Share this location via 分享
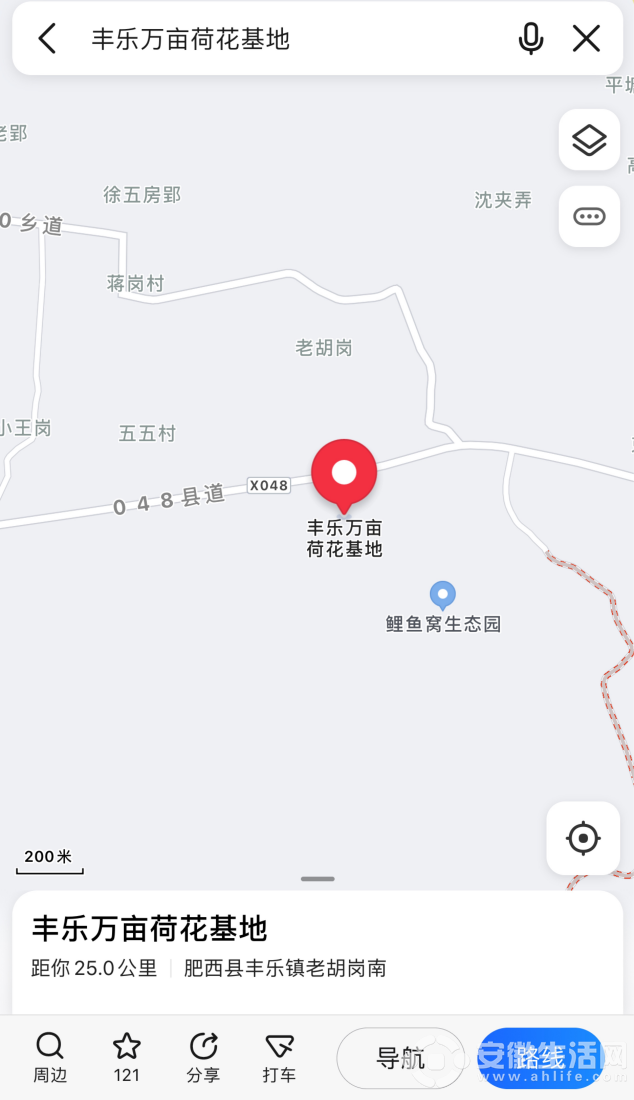This screenshot has height=1100, width=634. [x=203, y=1057]
